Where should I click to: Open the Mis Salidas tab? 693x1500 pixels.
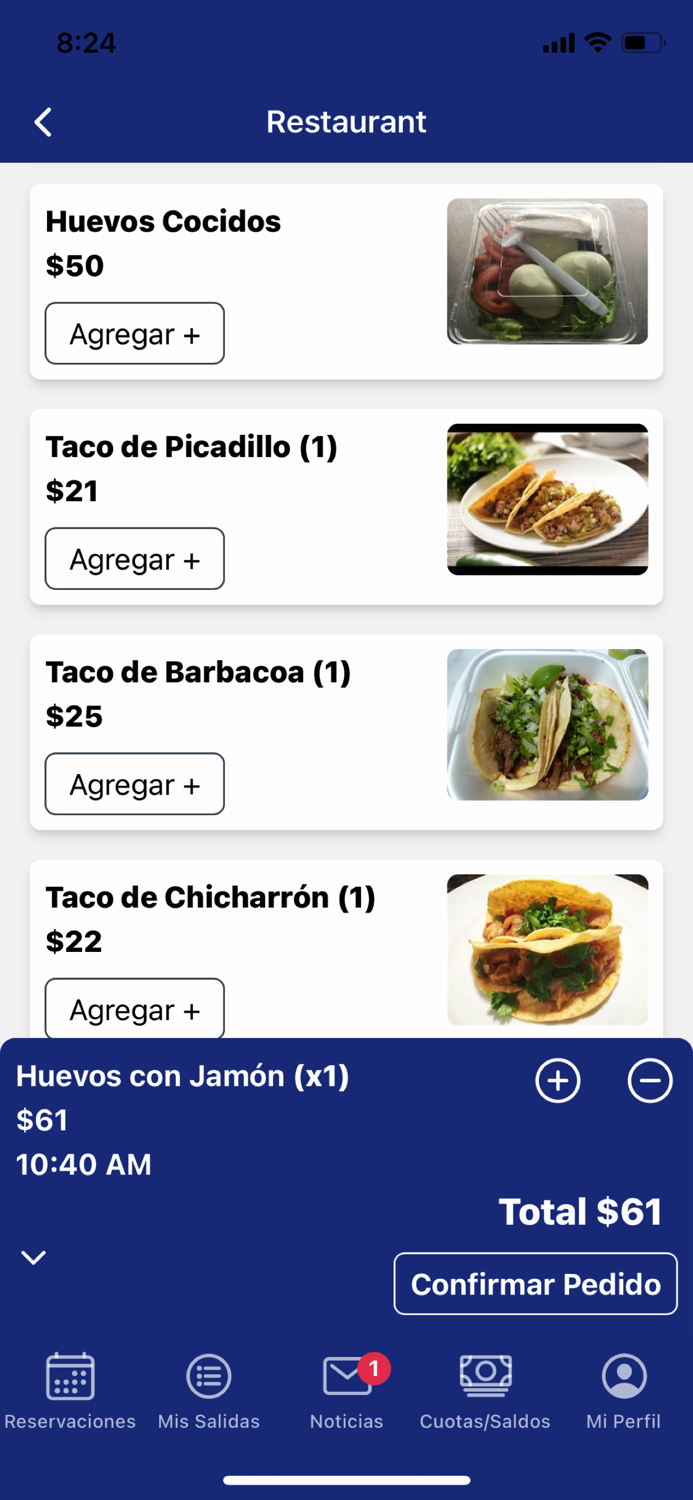point(209,1390)
